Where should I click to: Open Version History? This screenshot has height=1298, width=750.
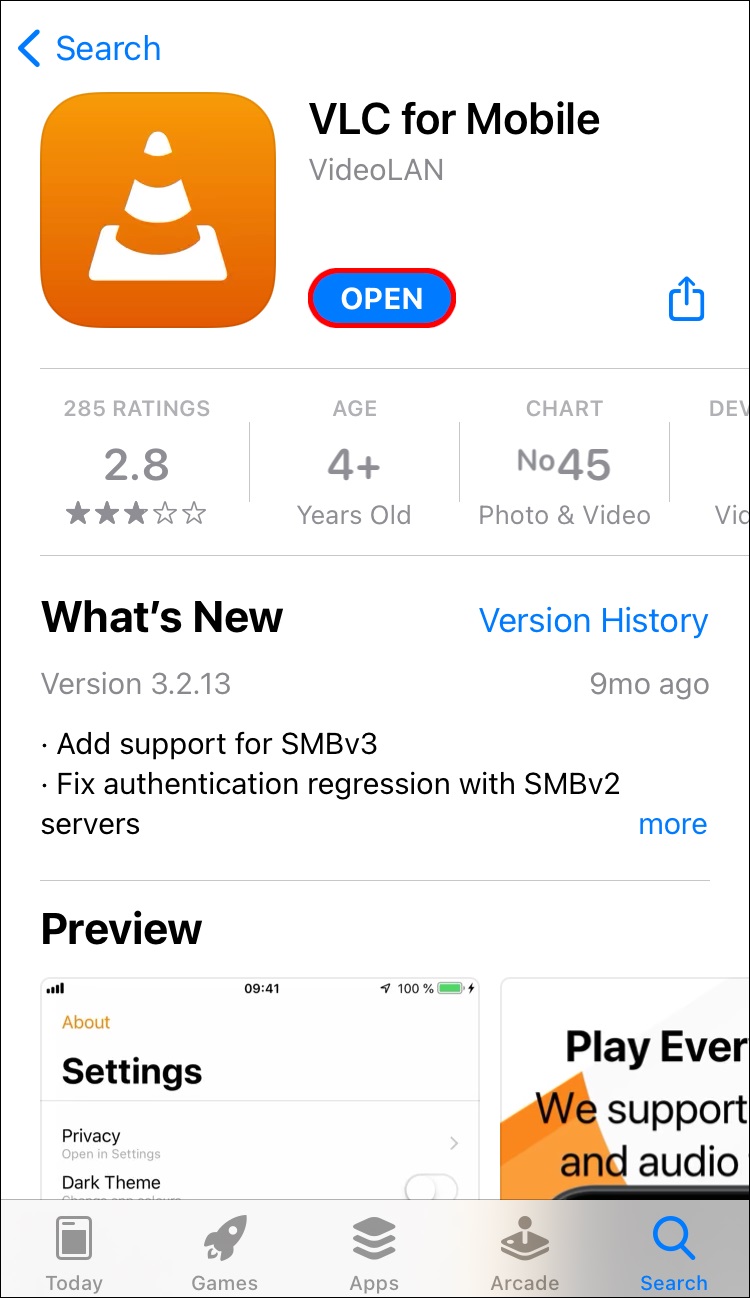coord(593,620)
